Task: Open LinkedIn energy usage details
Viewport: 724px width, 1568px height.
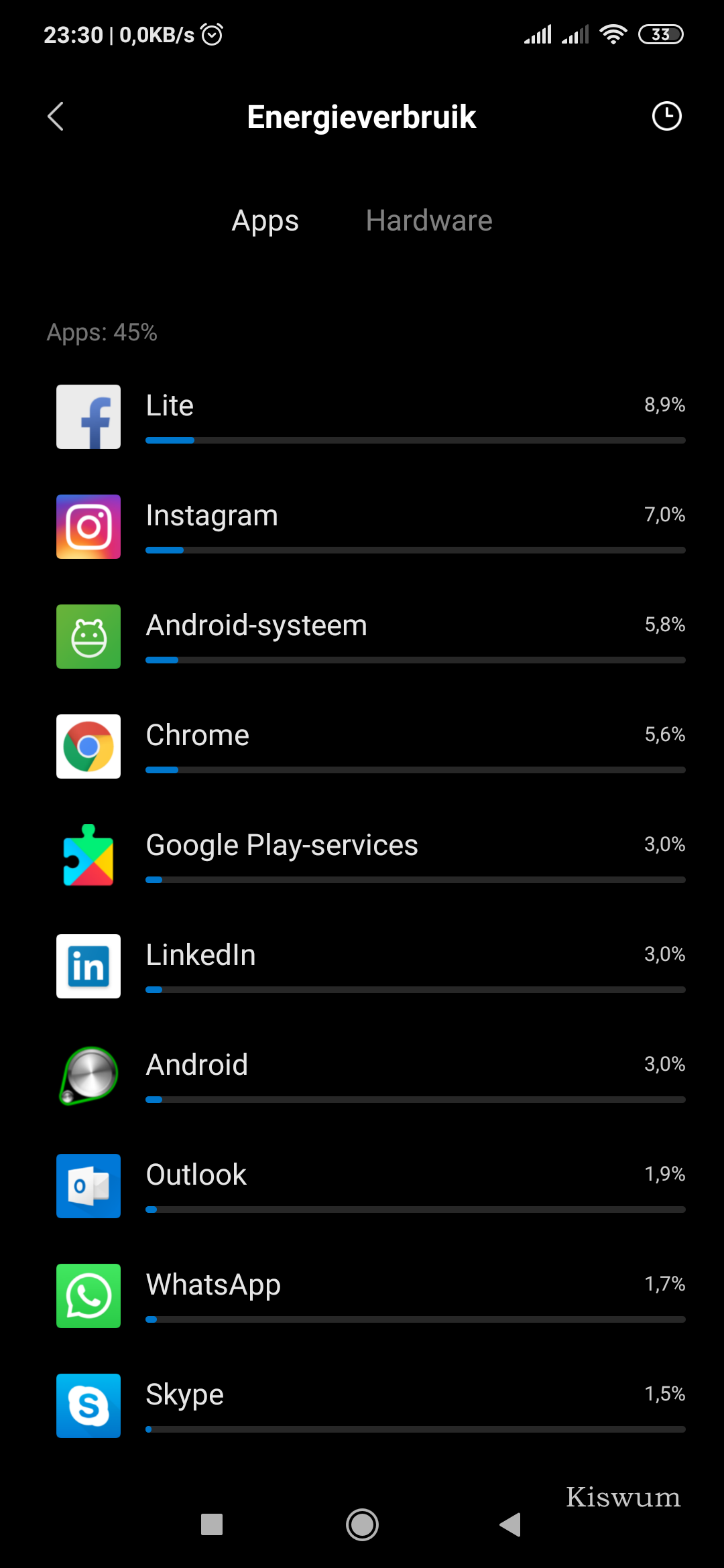Action: [x=362, y=966]
